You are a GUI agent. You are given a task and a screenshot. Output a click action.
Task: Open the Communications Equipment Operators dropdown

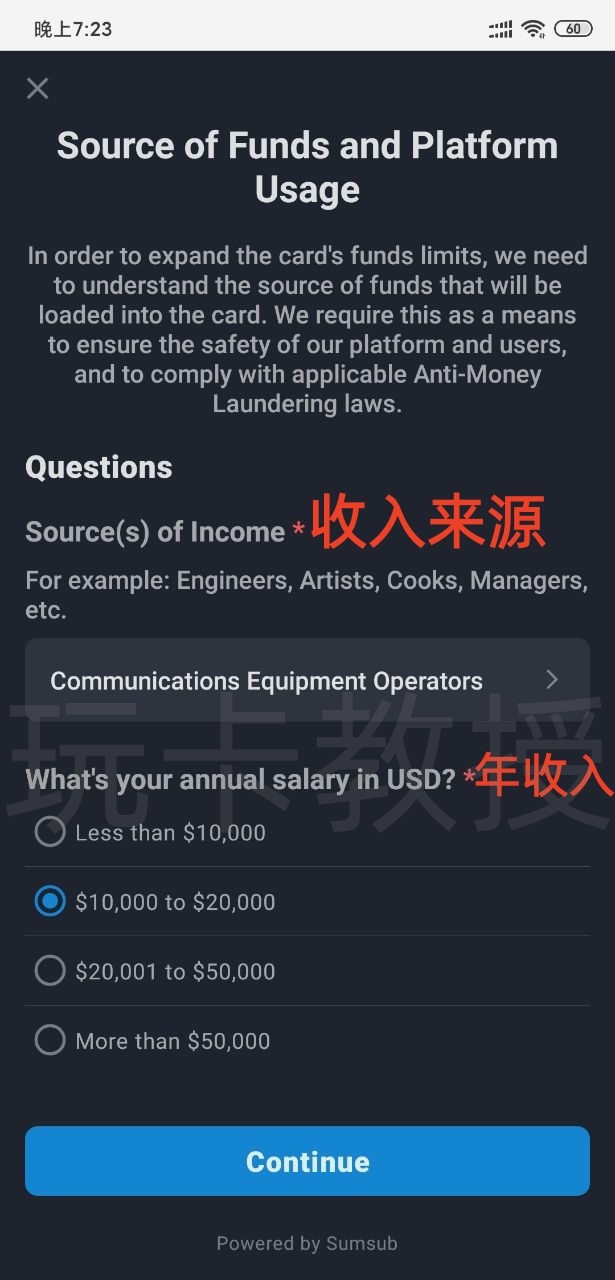pos(307,681)
